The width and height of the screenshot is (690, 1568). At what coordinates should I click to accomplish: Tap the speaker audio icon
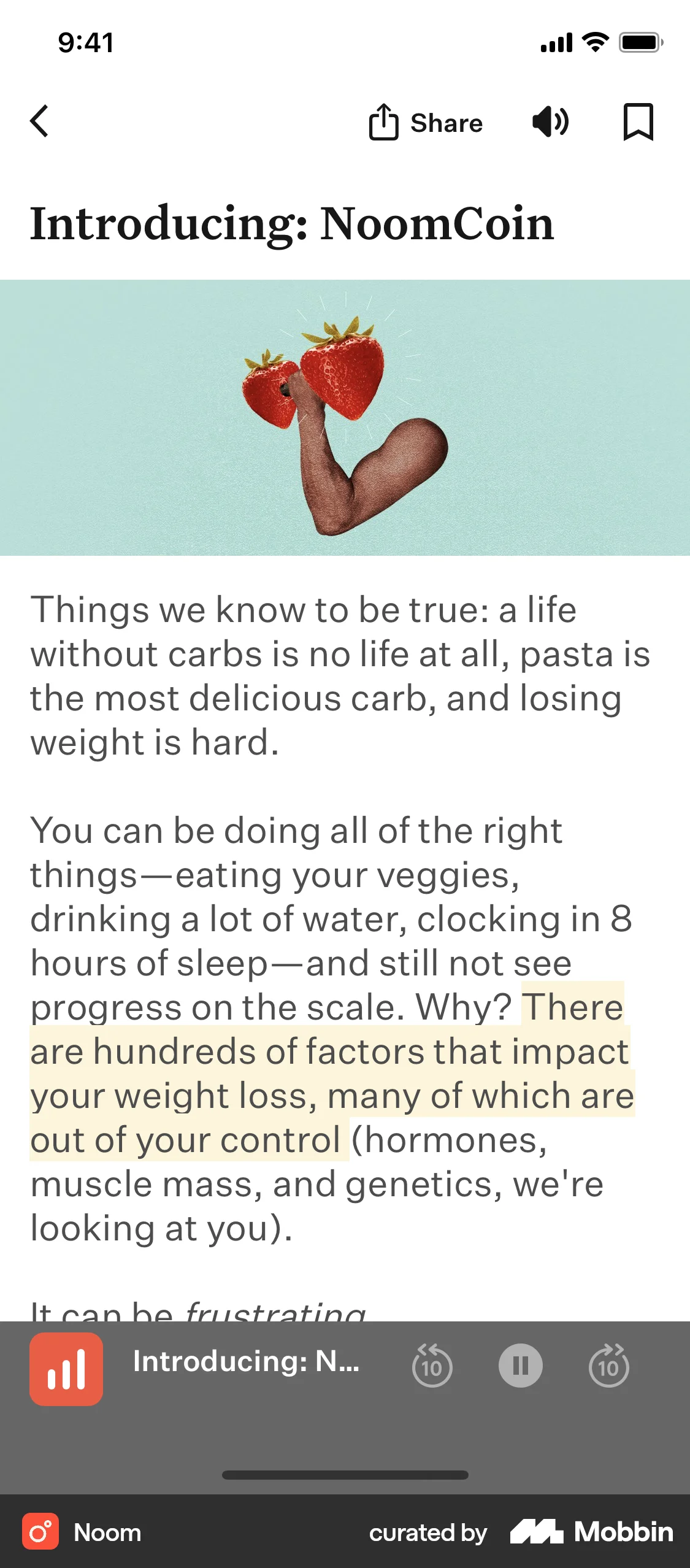(x=550, y=121)
